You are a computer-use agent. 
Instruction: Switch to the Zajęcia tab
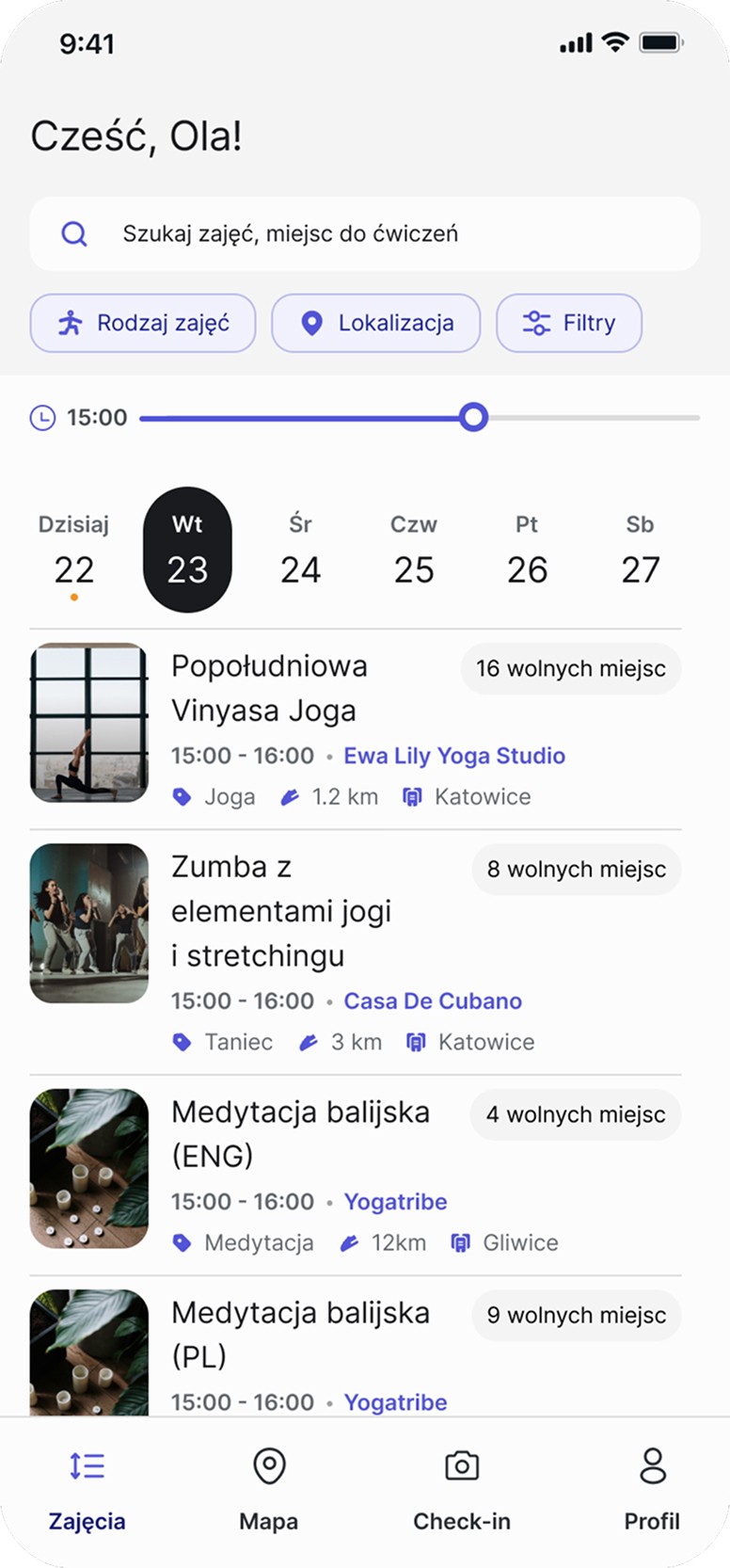87,1485
